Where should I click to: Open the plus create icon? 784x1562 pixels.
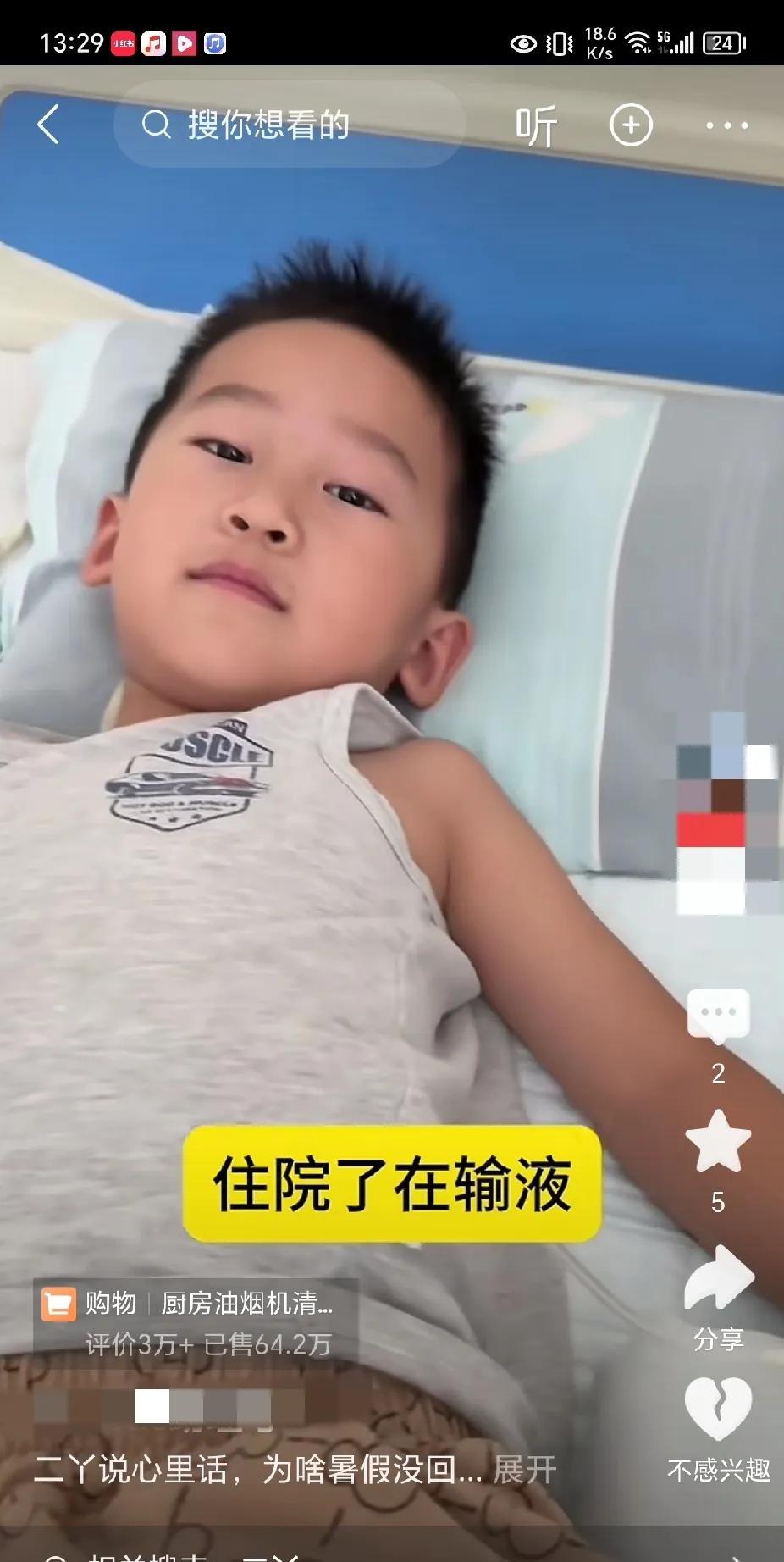point(631,125)
